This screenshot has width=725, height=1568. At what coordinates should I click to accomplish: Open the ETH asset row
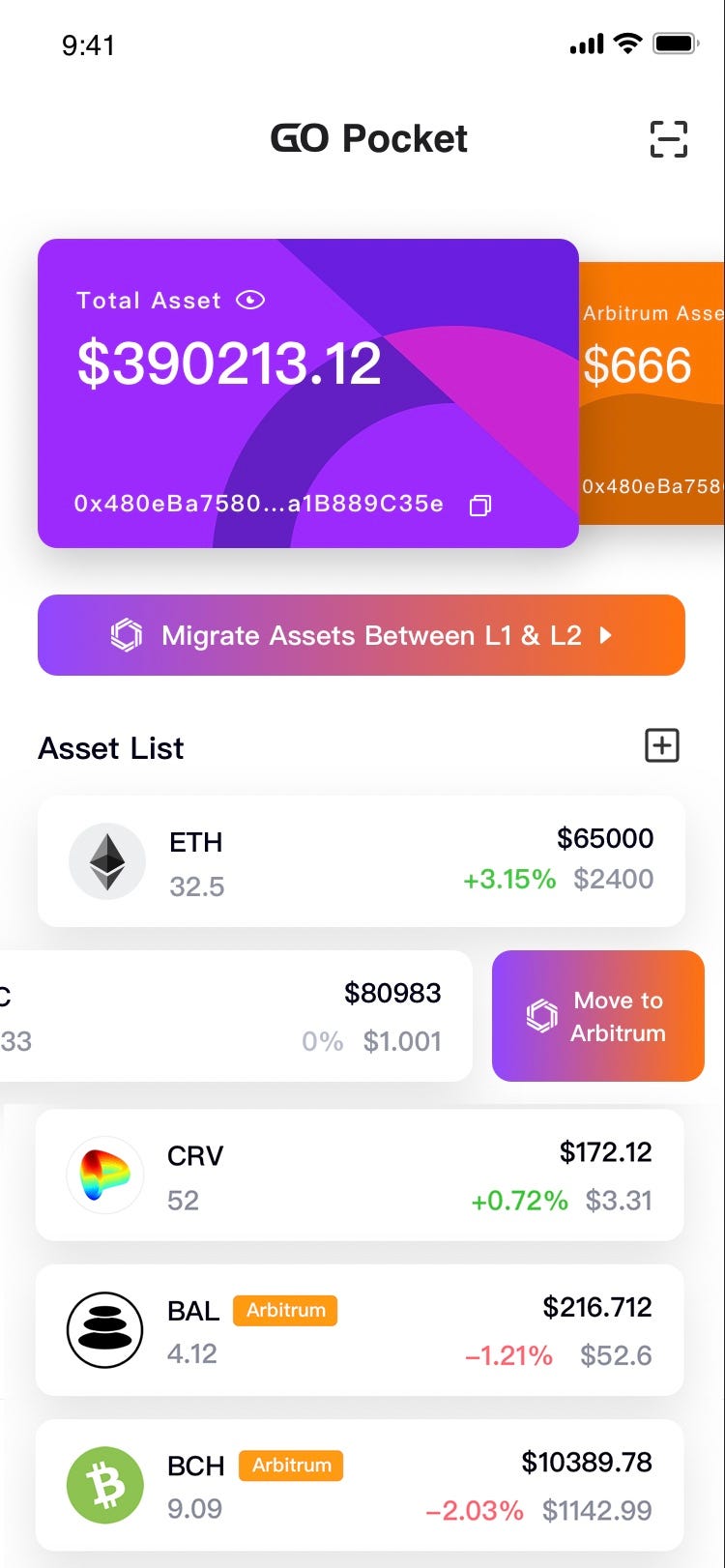pyautogui.click(x=362, y=861)
